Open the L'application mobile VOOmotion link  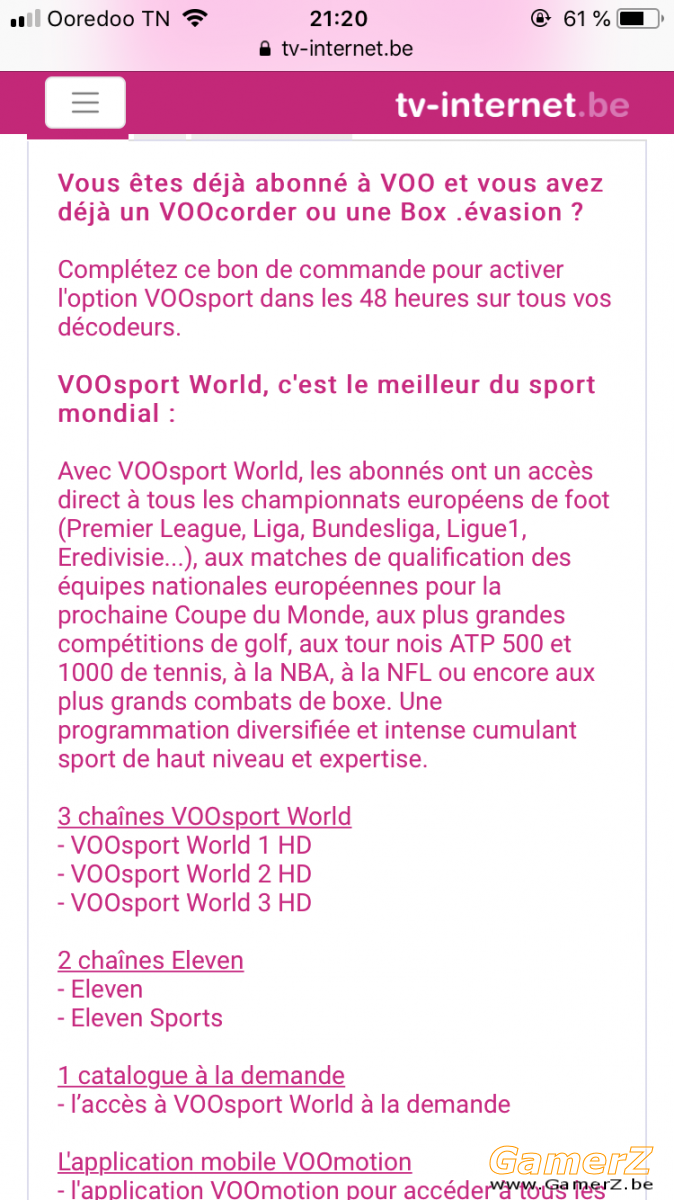coord(234,1162)
